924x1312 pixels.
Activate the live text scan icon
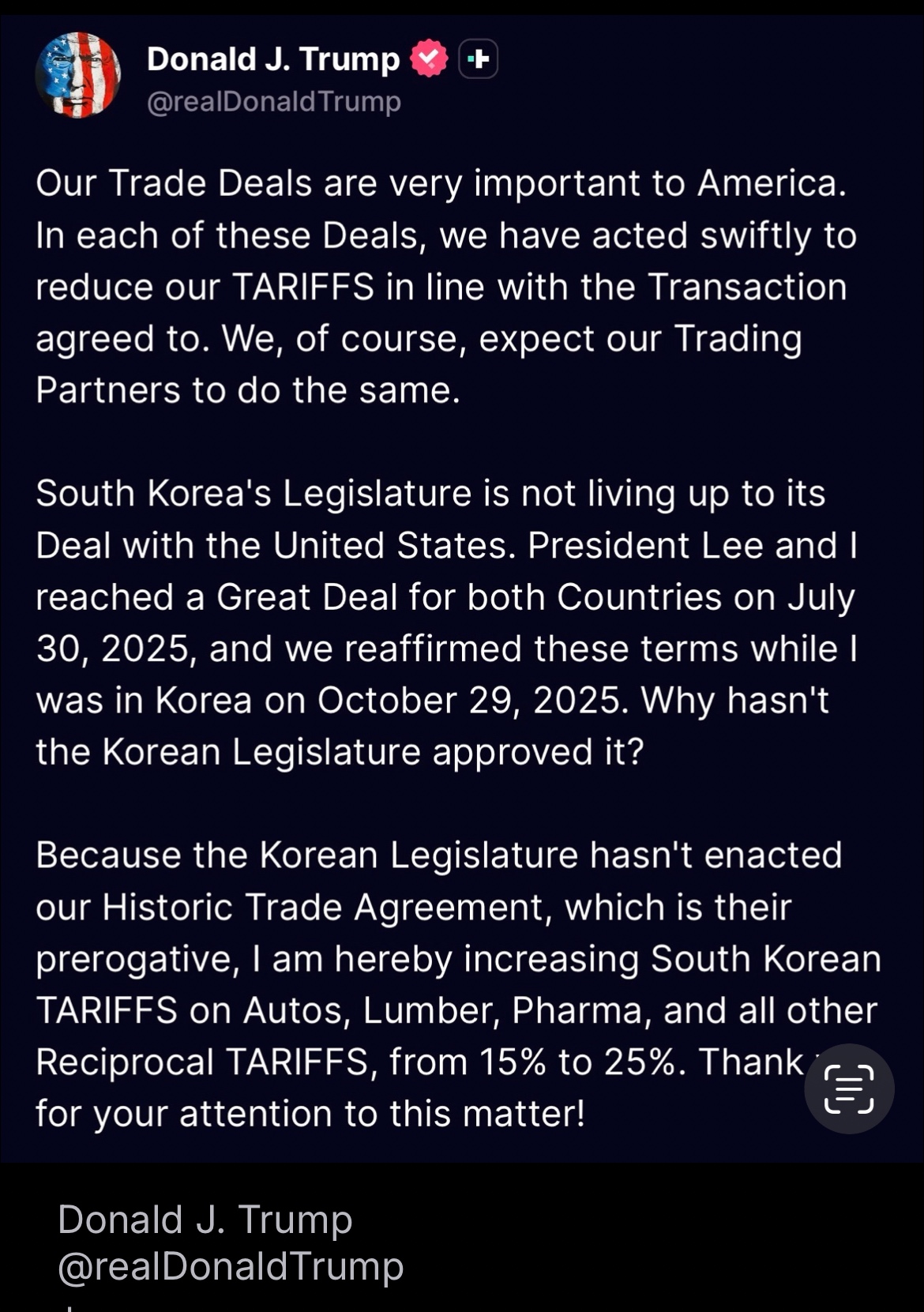point(849,1089)
